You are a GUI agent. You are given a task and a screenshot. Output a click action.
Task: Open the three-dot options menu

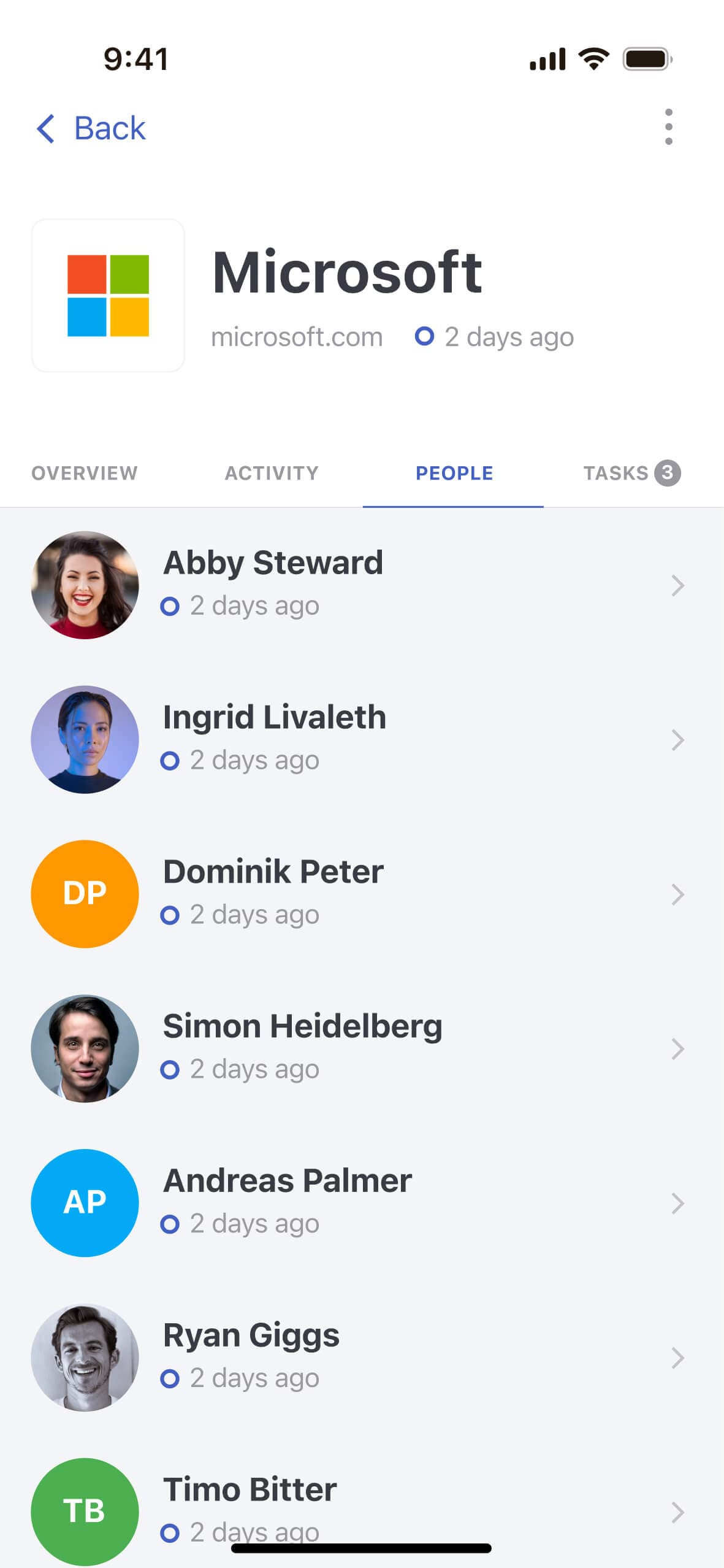point(669,128)
